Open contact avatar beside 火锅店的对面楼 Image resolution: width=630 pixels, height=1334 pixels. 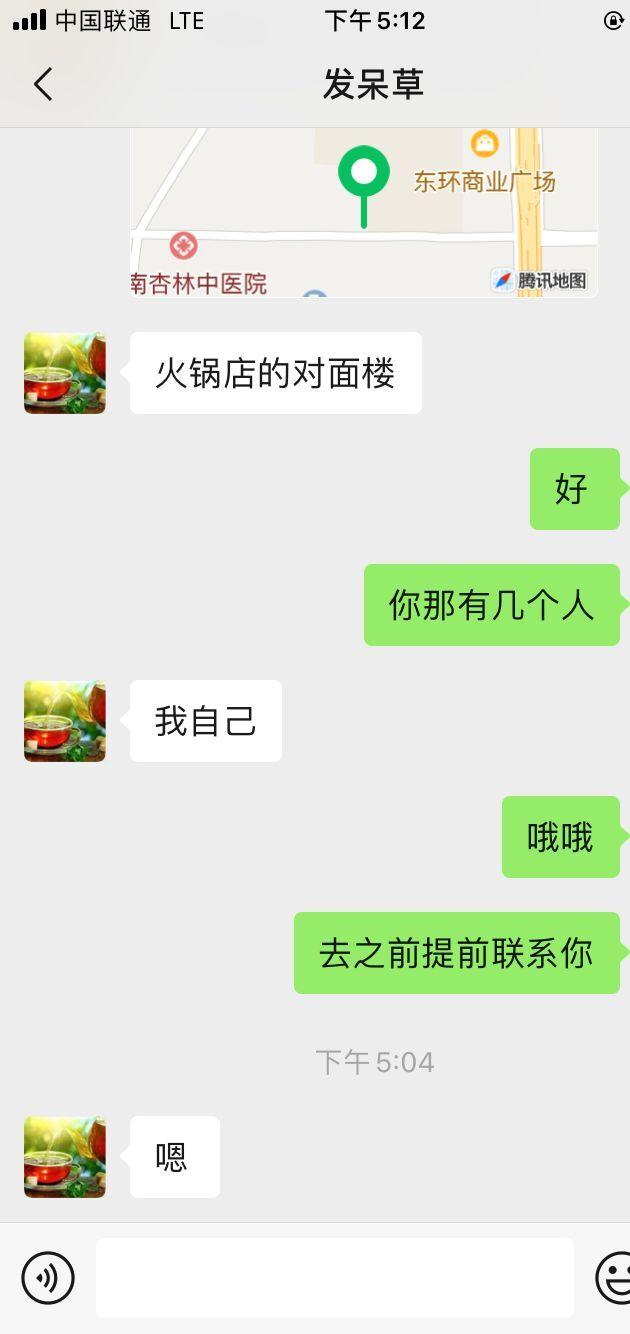pos(65,373)
